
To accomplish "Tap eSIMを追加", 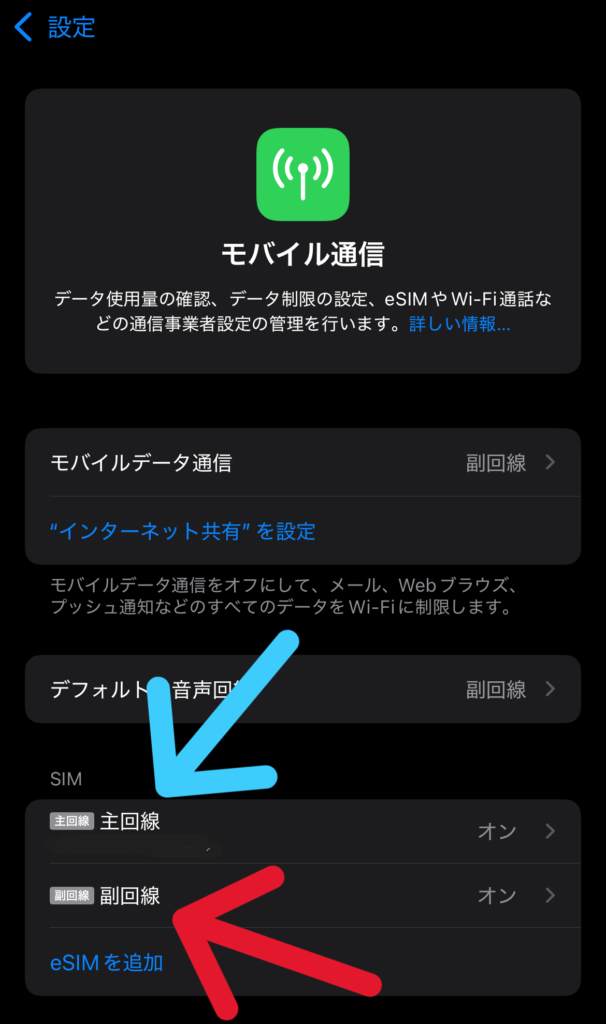I will 107,962.
